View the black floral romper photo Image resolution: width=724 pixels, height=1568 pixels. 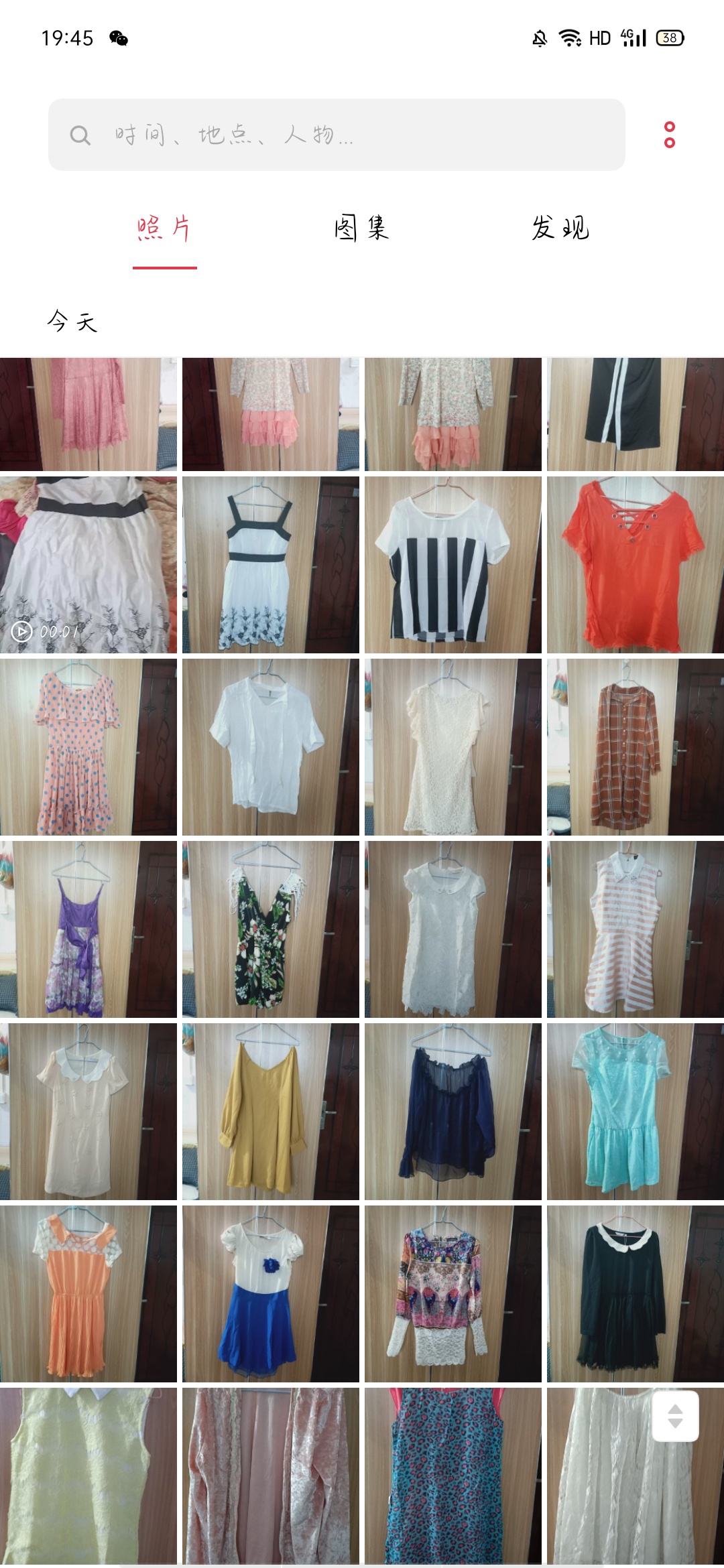[x=270, y=929]
